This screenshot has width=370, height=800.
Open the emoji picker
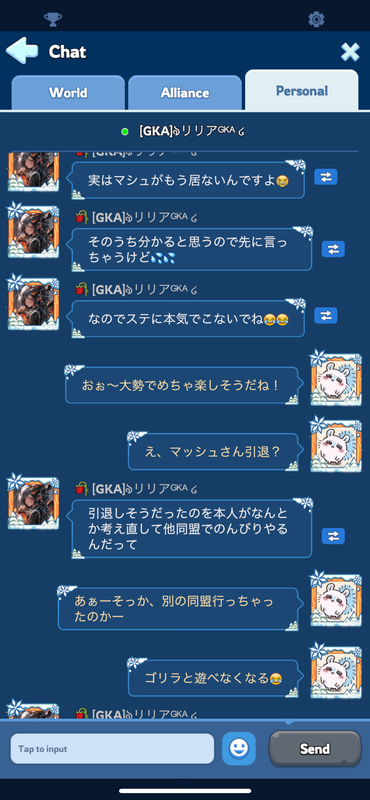[239, 748]
